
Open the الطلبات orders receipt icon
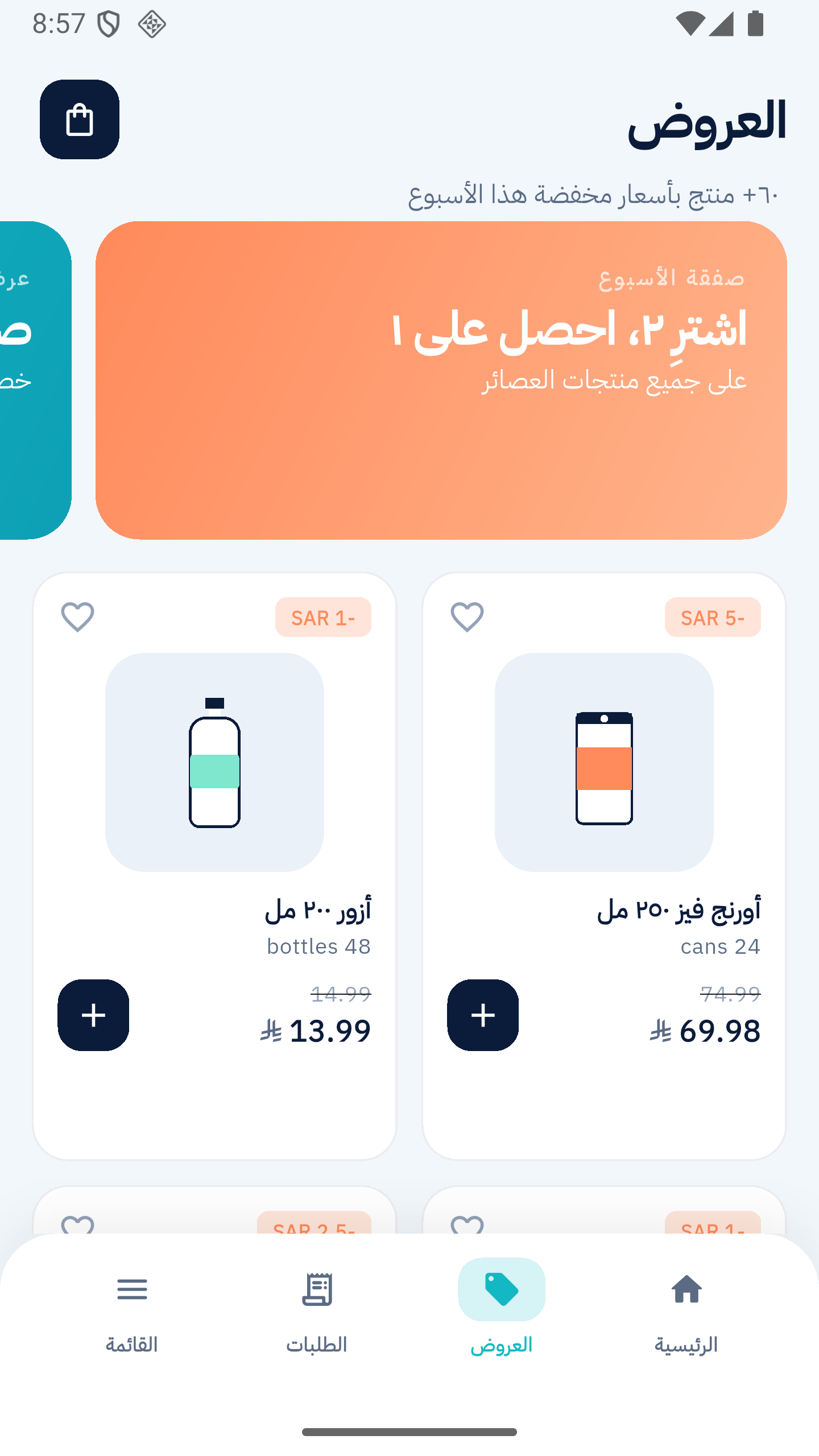point(316,1288)
